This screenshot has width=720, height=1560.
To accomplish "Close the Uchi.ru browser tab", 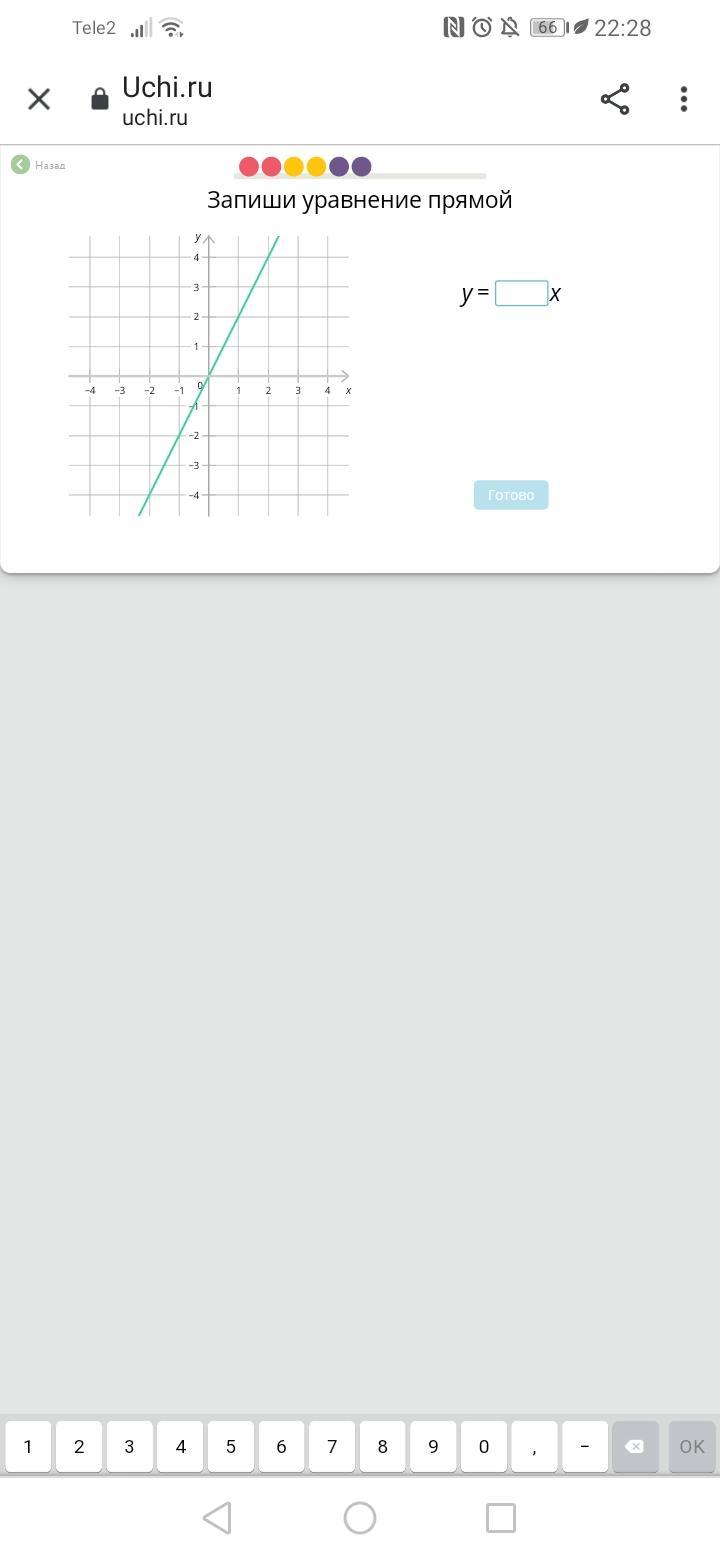I will (x=39, y=99).
